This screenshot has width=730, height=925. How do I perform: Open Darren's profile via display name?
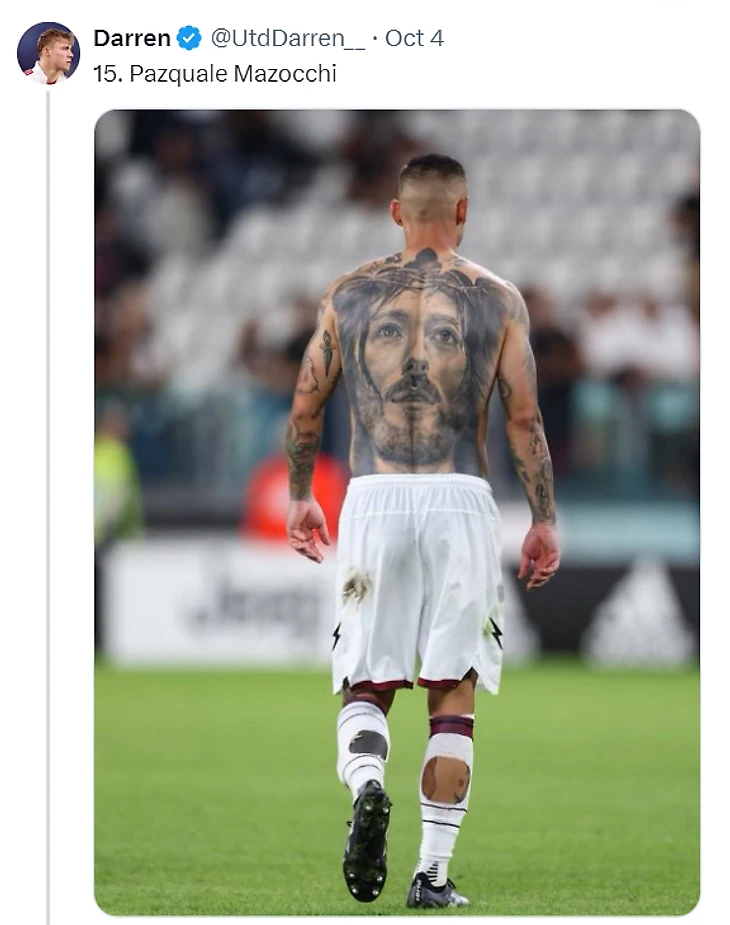pyautogui.click(x=131, y=38)
